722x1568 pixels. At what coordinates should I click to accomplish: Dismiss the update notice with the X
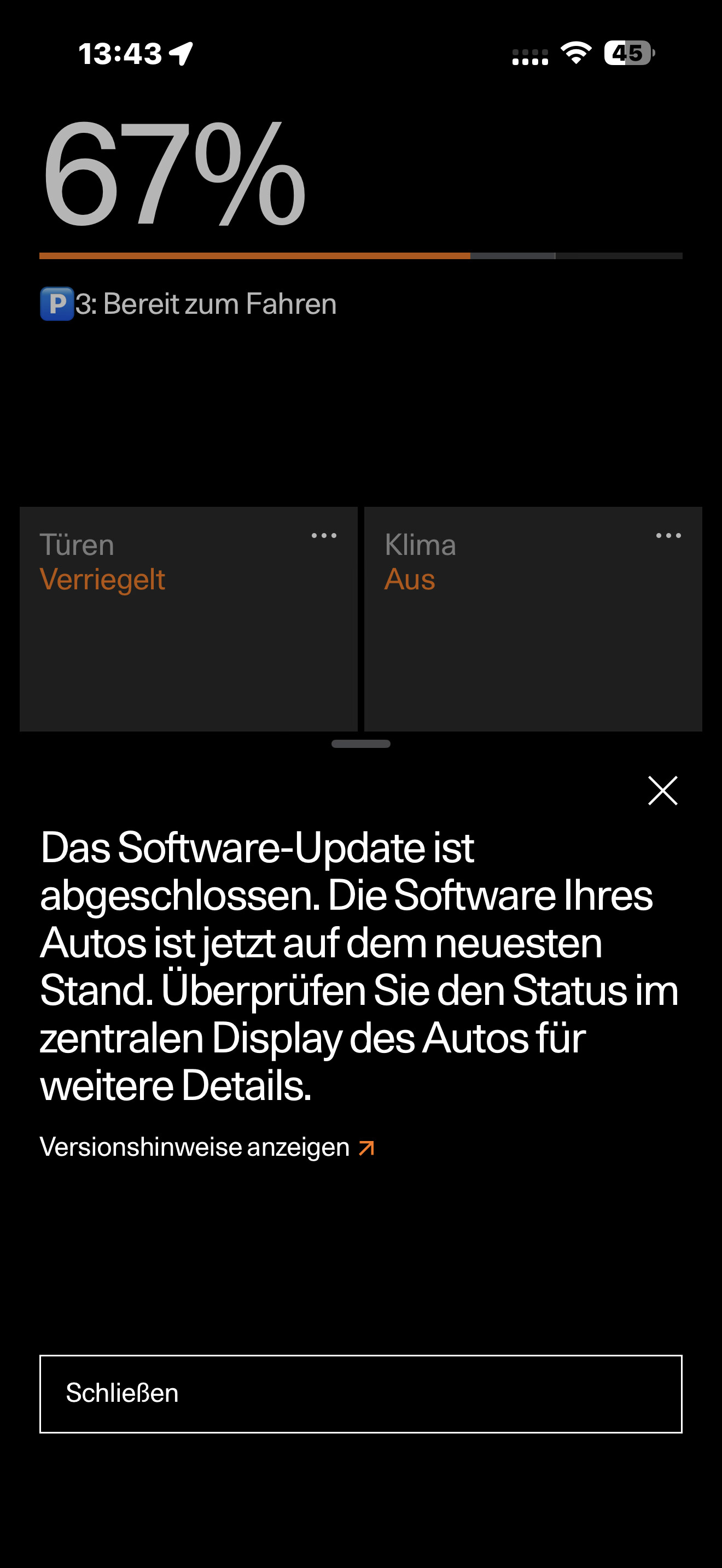click(662, 791)
